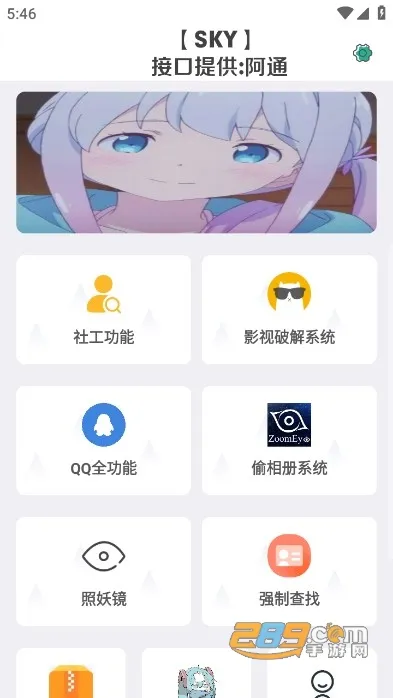Viewport: 393px width, 698px height.
Task: Tap the orange zip archive tile
Action: 71,673
